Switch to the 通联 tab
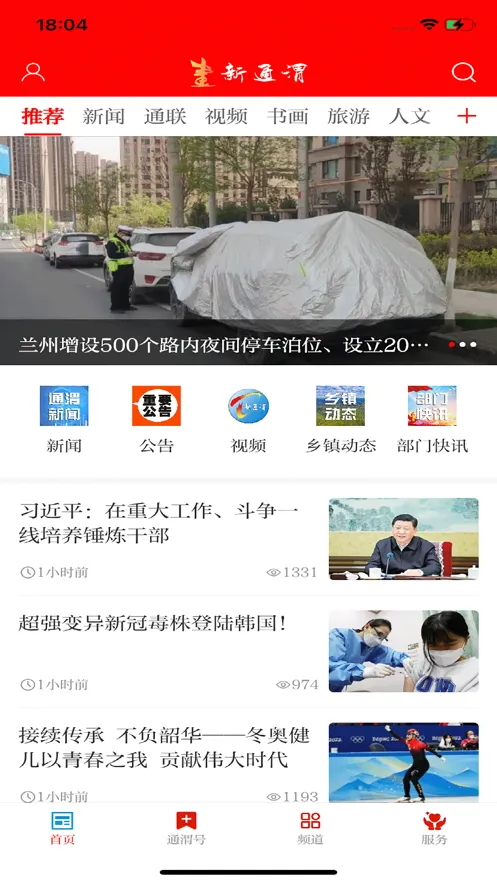The image size is (497, 883). click(164, 116)
